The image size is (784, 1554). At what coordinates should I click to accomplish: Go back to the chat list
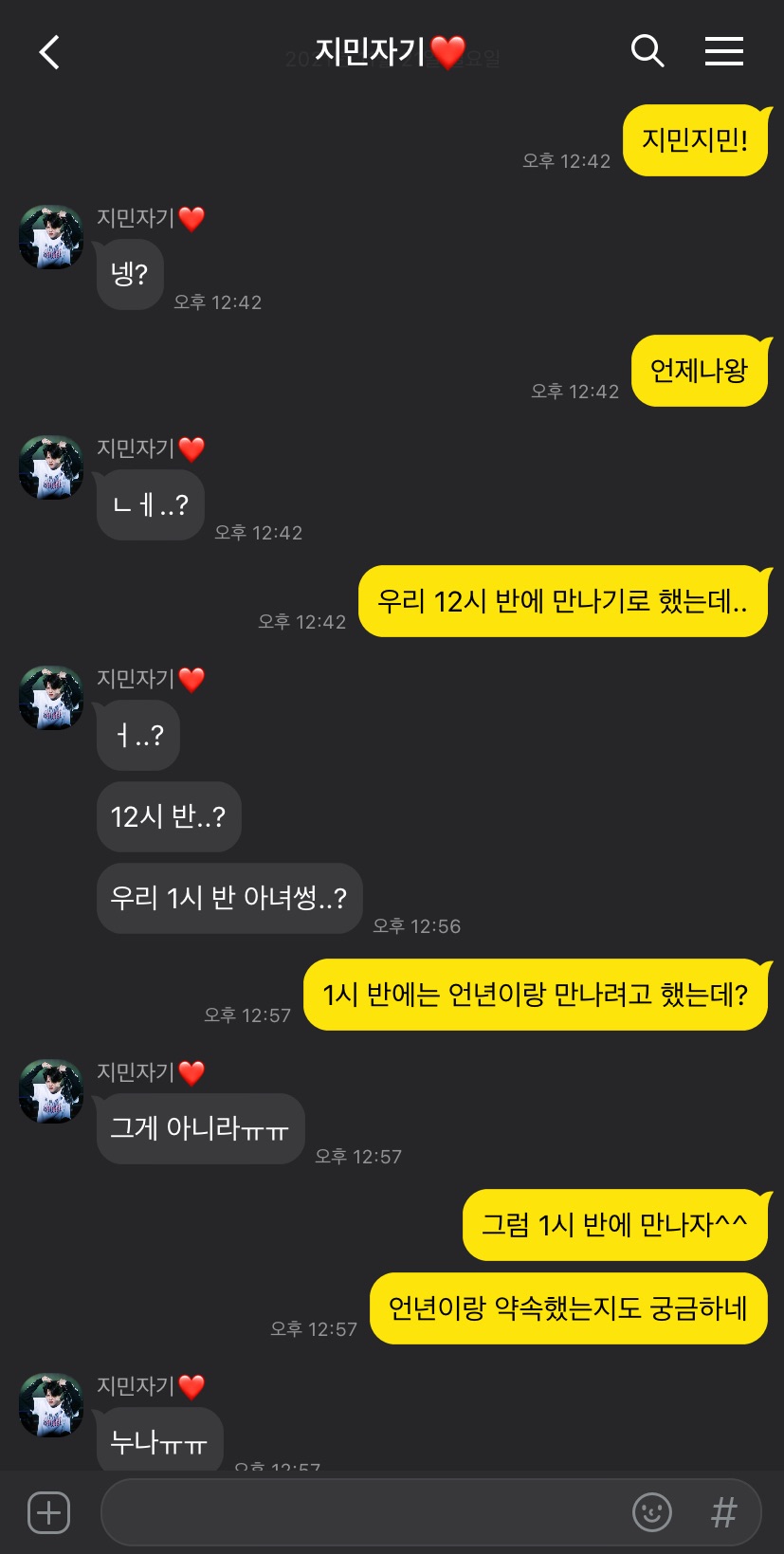[x=49, y=52]
